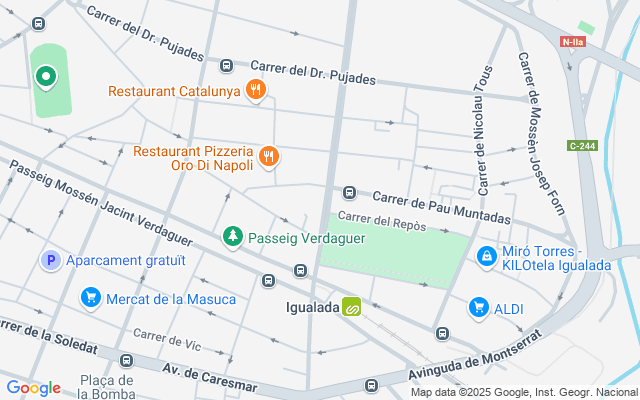The width and height of the screenshot is (640, 400).
Task: Tap bus stop on Carrer de Pau Muntadas
Action: point(350,192)
